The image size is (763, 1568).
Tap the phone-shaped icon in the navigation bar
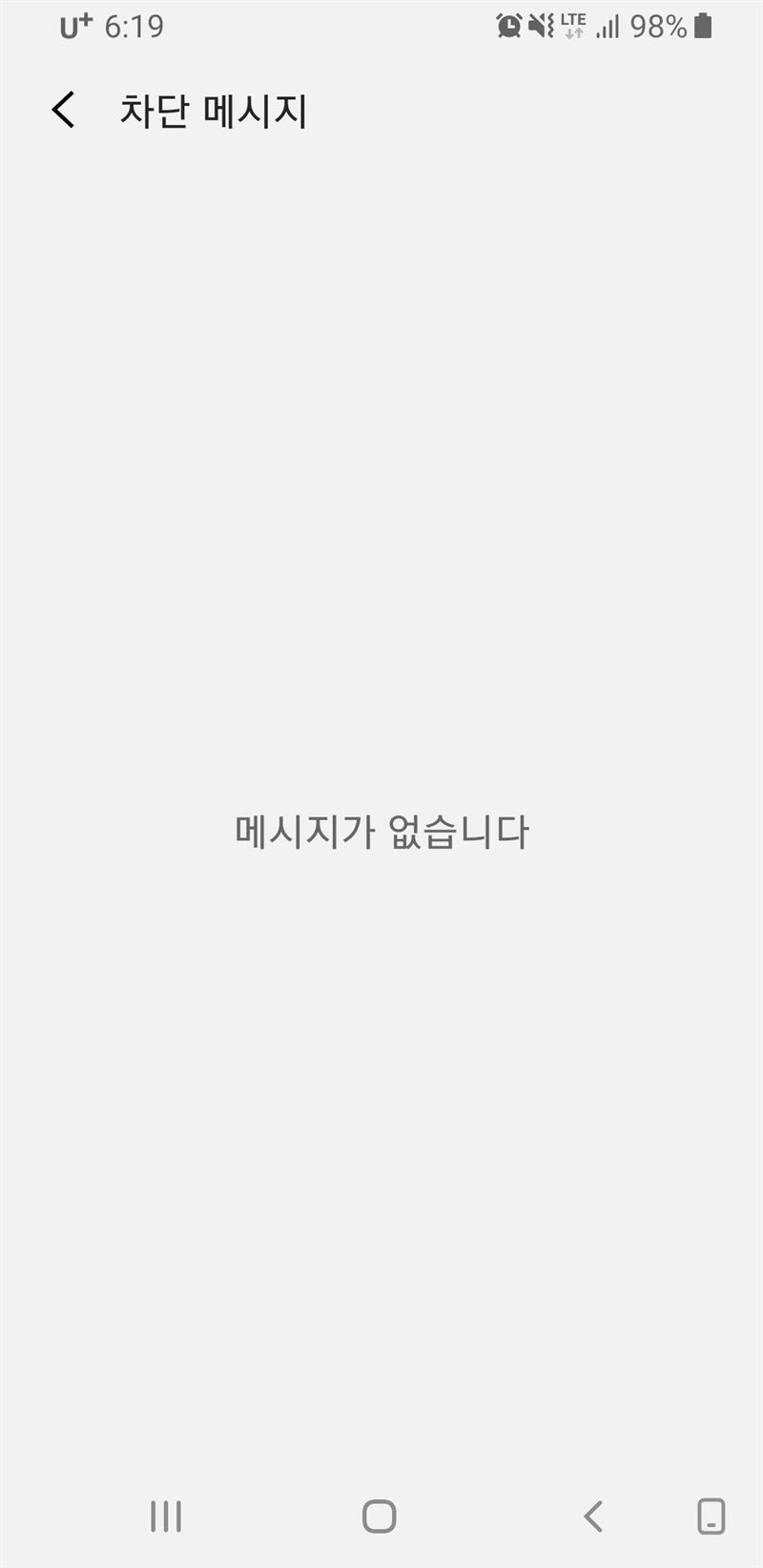point(711,1516)
